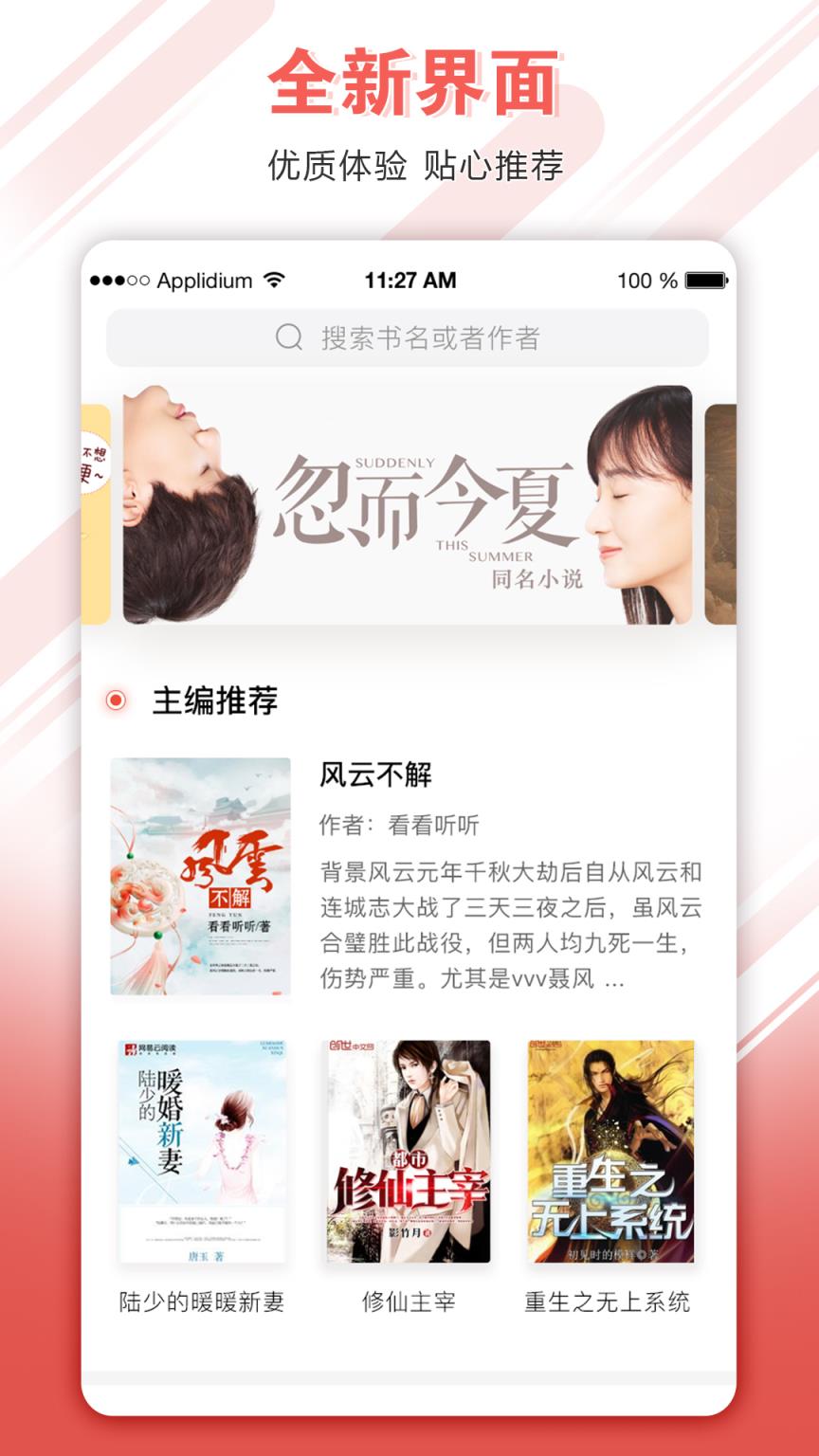Tap the truncated description ending with 聂风
The width and height of the screenshot is (819, 1456).
471,980
